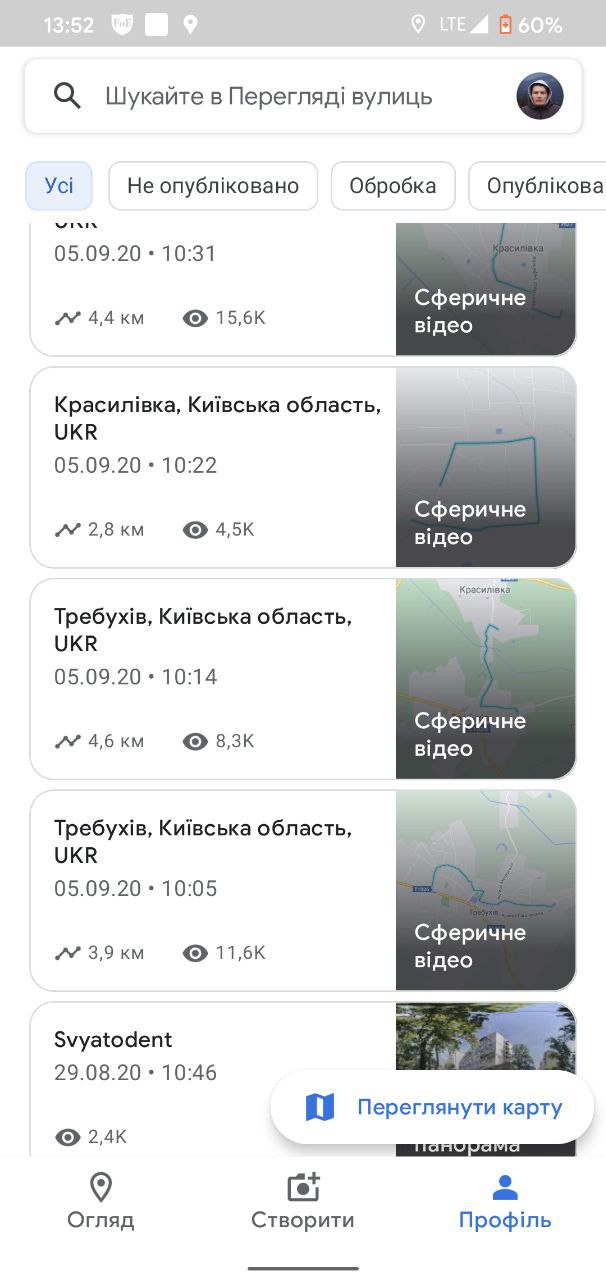
Task: Switch to the Огляд tab
Action: pyautogui.click(x=100, y=1202)
